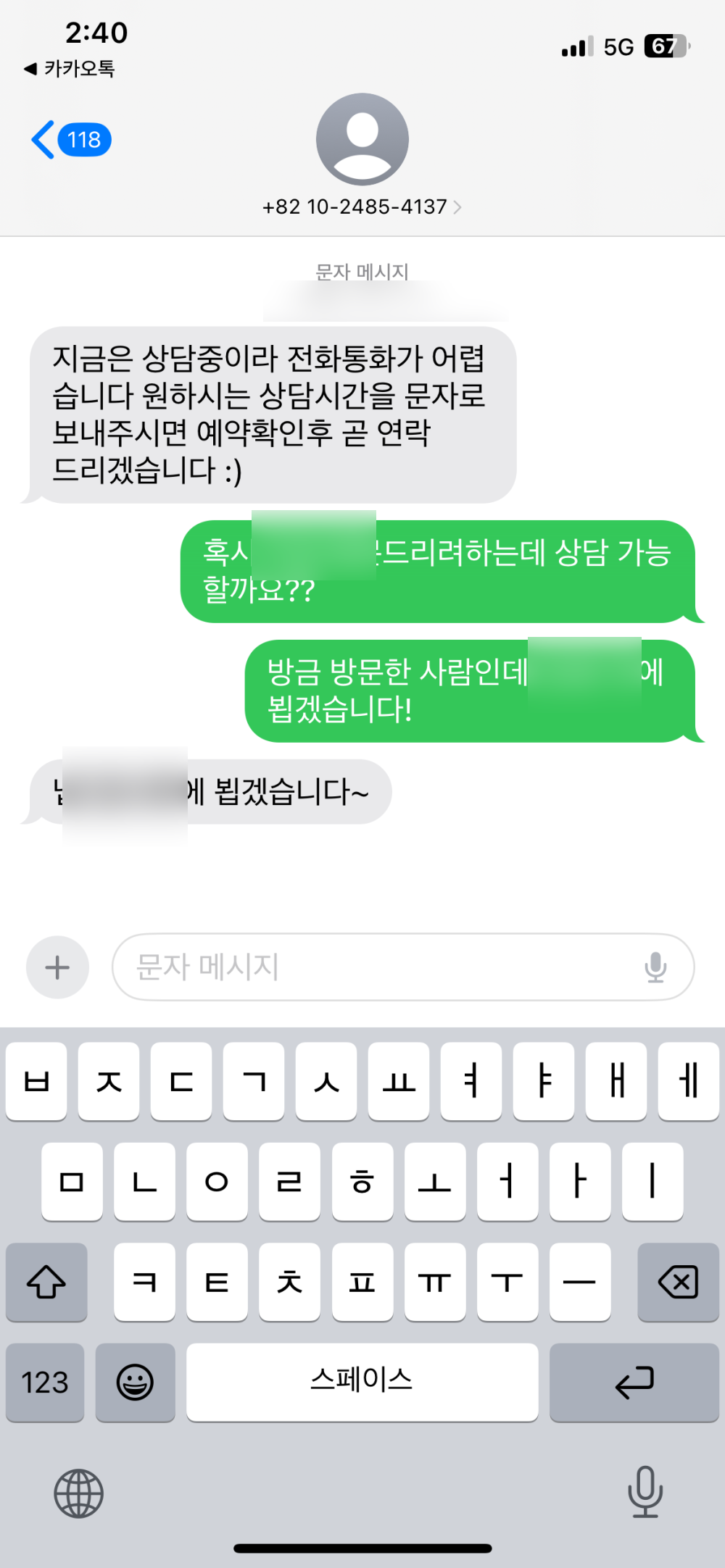The width and height of the screenshot is (725, 1568).
Task: Type the ㅂ key
Action: (x=36, y=1081)
